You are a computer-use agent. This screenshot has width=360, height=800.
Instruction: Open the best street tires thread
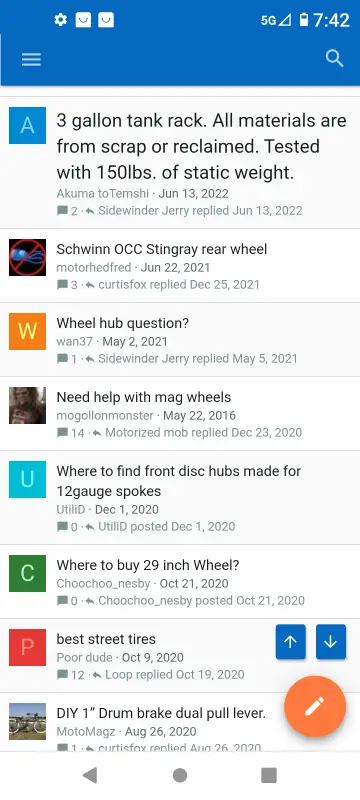click(106, 639)
